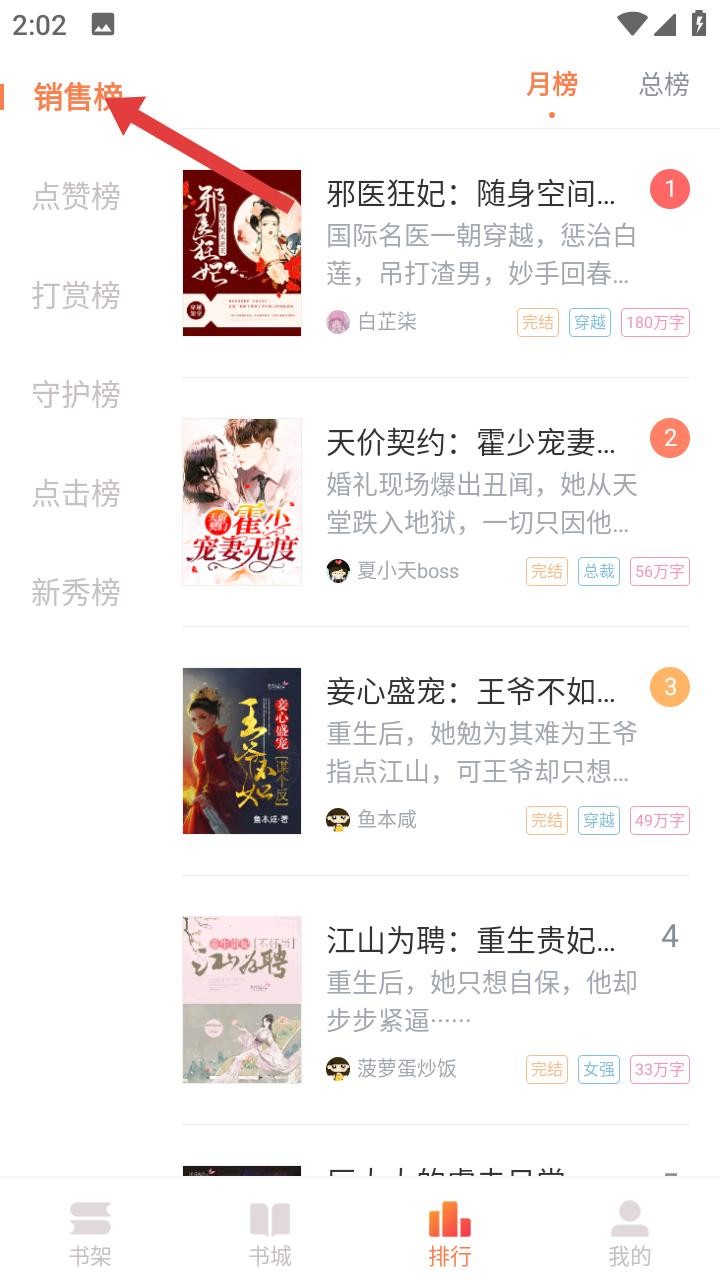
Task: Show the 守护榜 ranking list
Action: 76,394
